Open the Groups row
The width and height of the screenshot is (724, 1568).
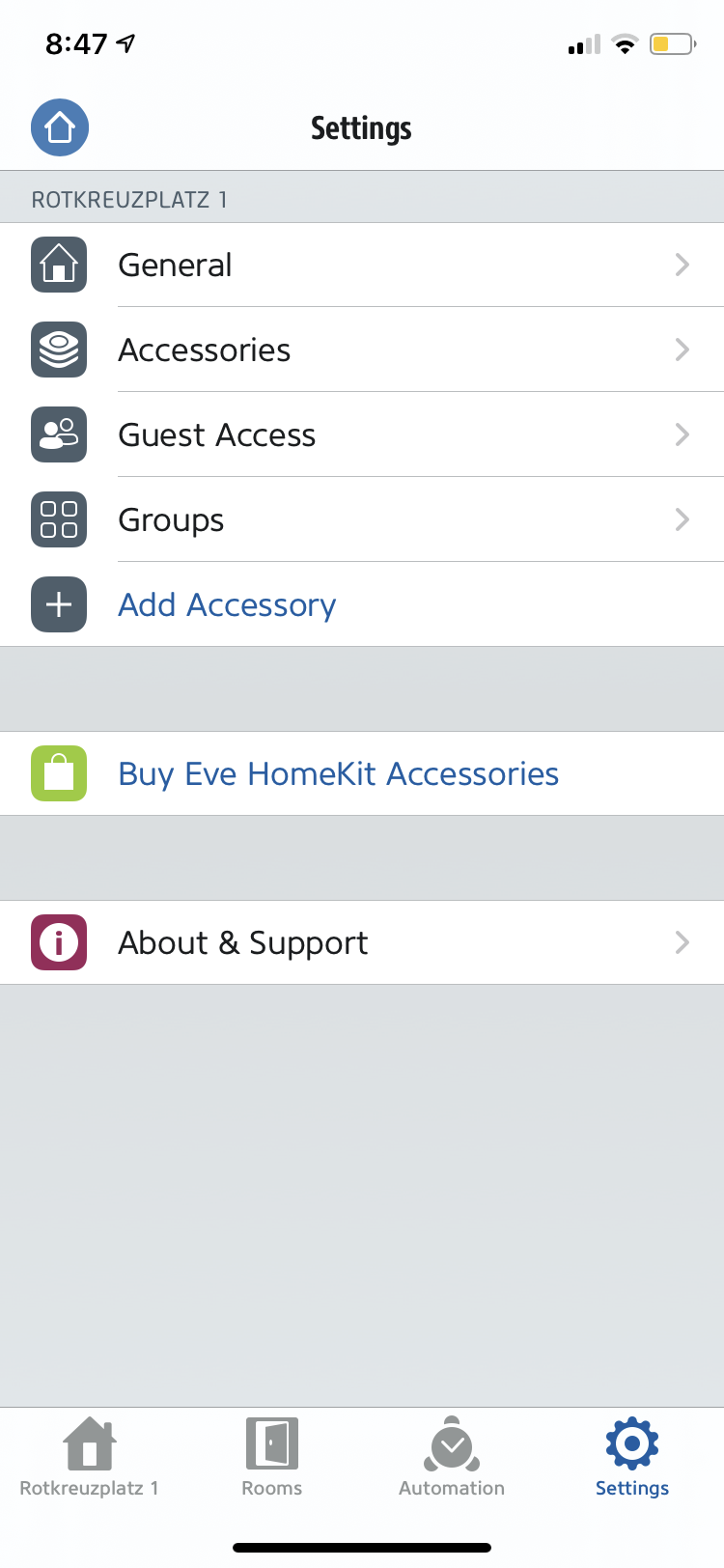(x=362, y=519)
